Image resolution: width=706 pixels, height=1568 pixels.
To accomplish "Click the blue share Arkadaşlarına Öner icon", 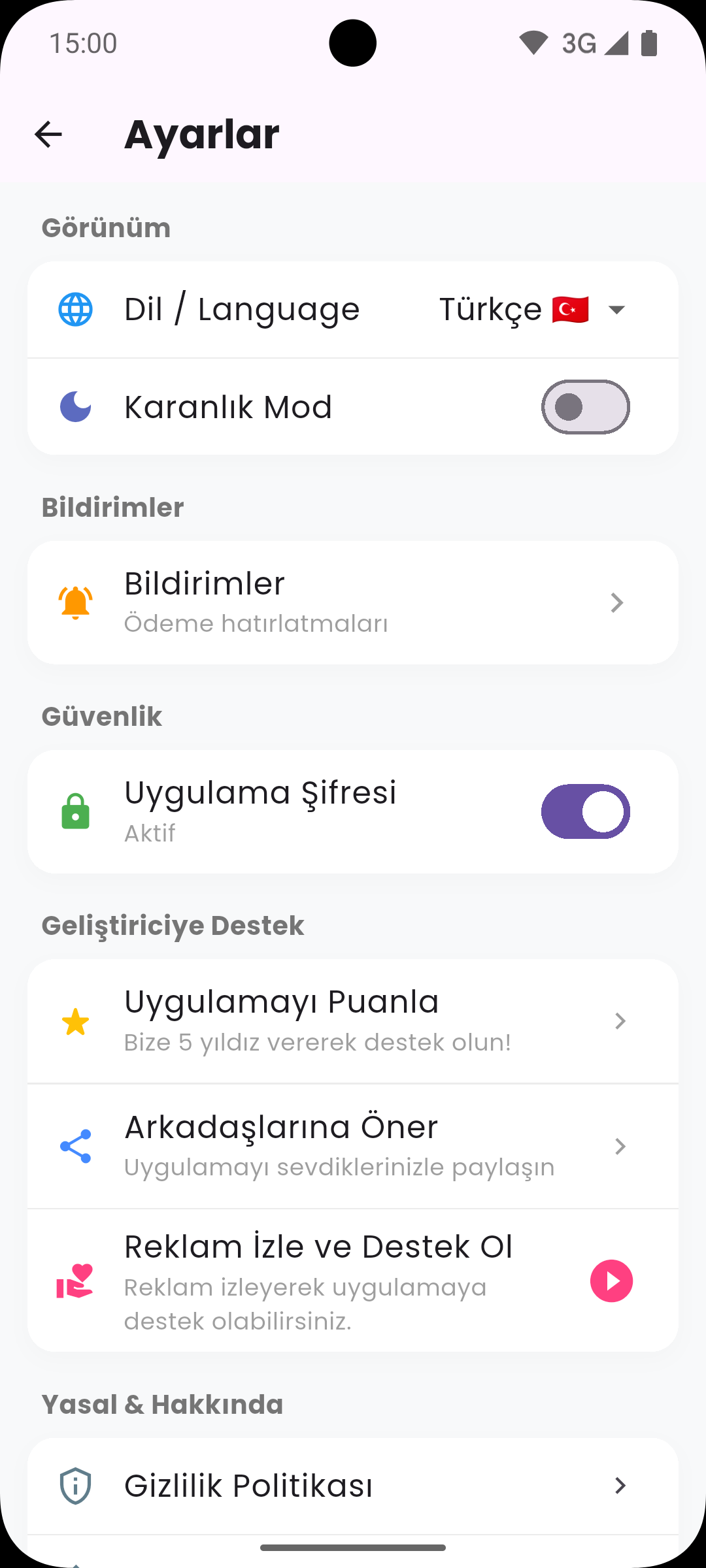I will [x=75, y=1145].
